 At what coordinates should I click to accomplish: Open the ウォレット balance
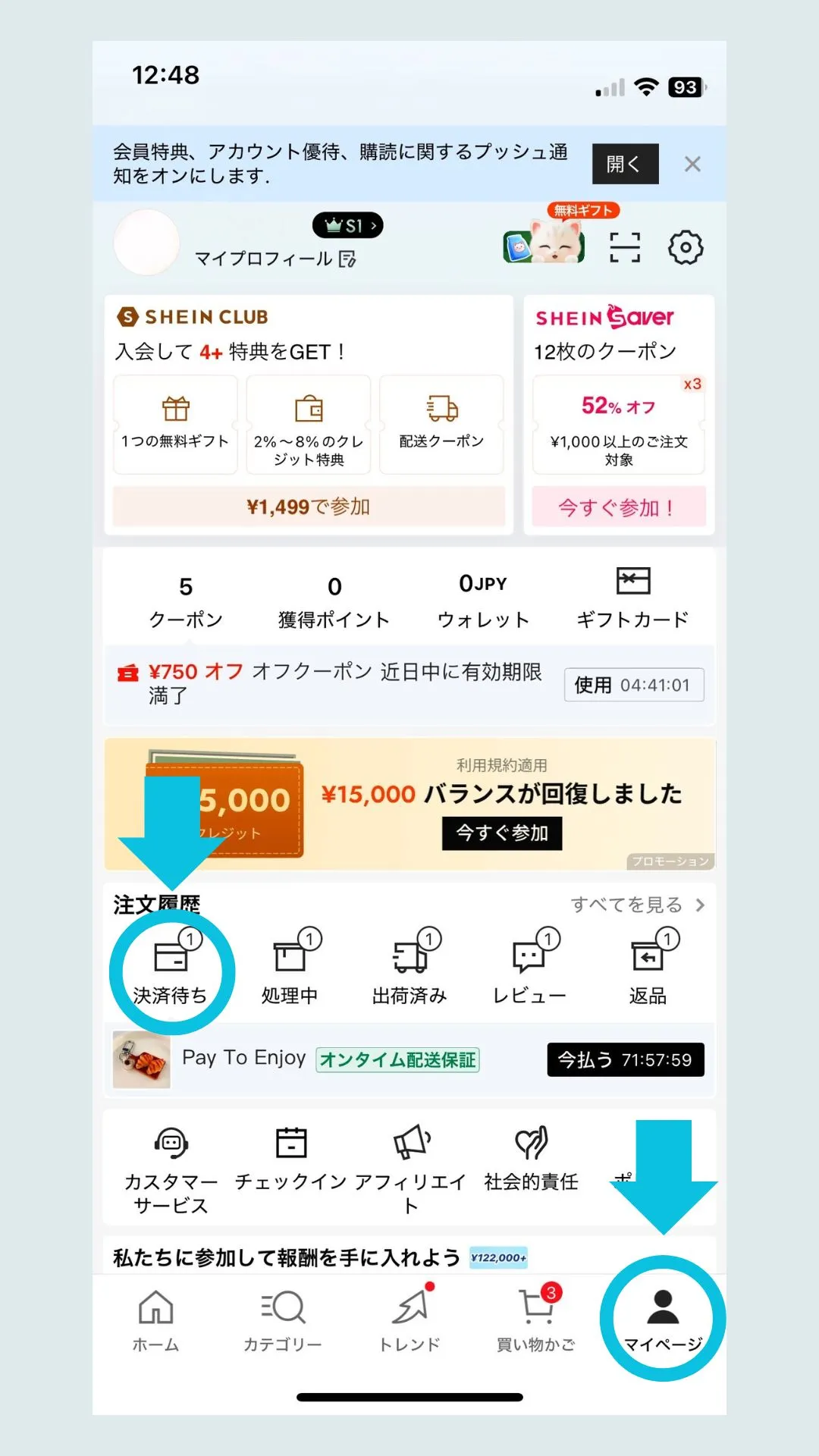(x=483, y=602)
